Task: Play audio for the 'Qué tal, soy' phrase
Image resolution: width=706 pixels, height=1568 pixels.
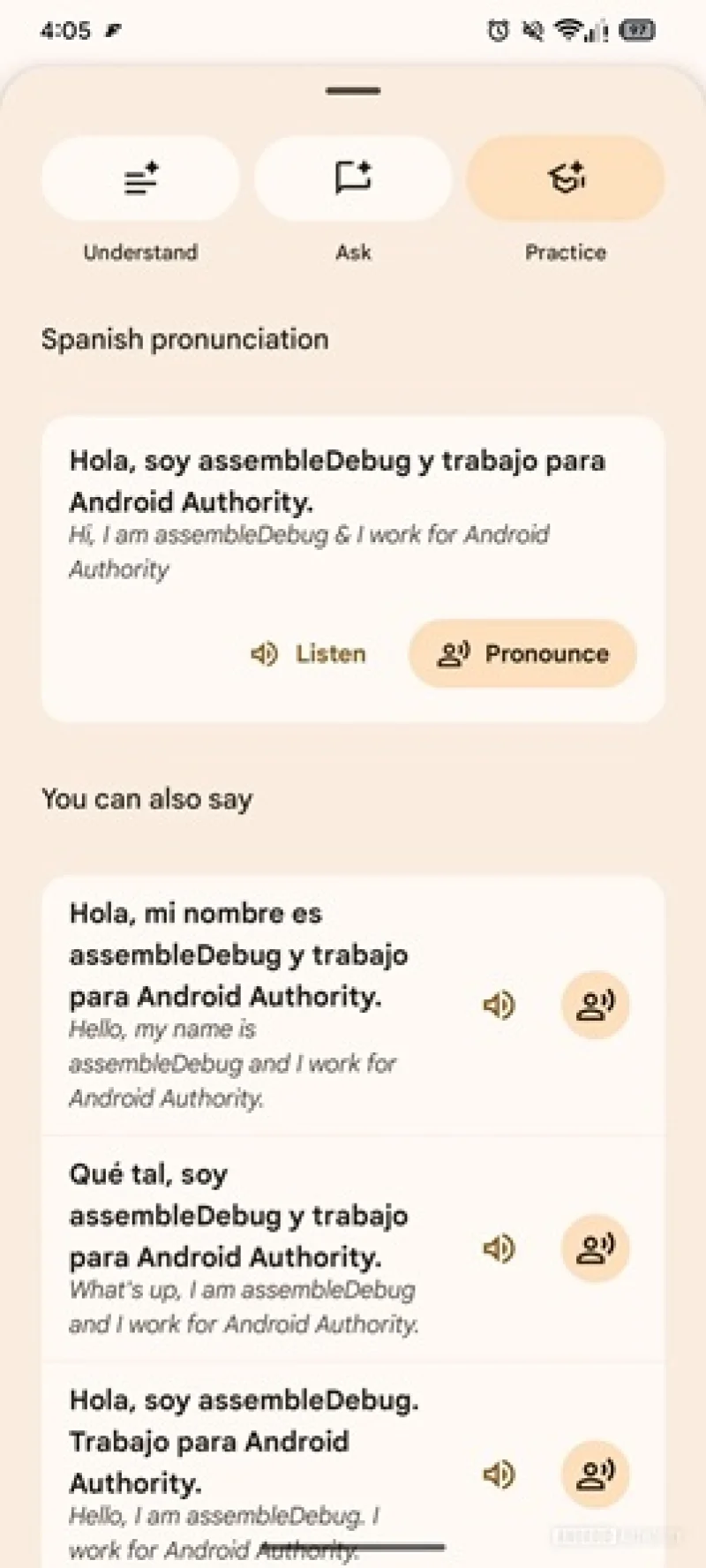Action: click(499, 1248)
